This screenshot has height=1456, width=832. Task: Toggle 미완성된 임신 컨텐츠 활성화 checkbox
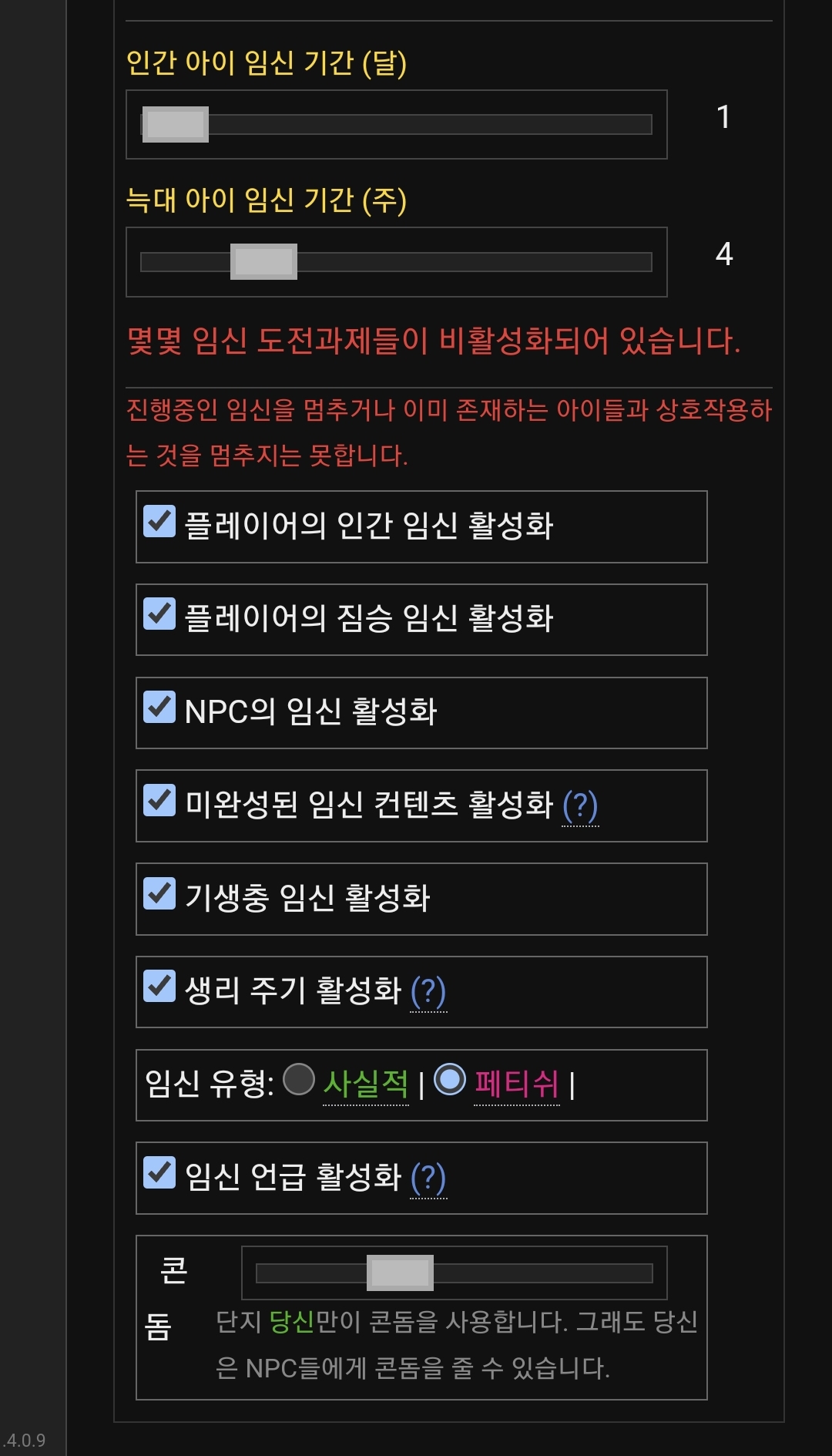[x=159, y=800]
